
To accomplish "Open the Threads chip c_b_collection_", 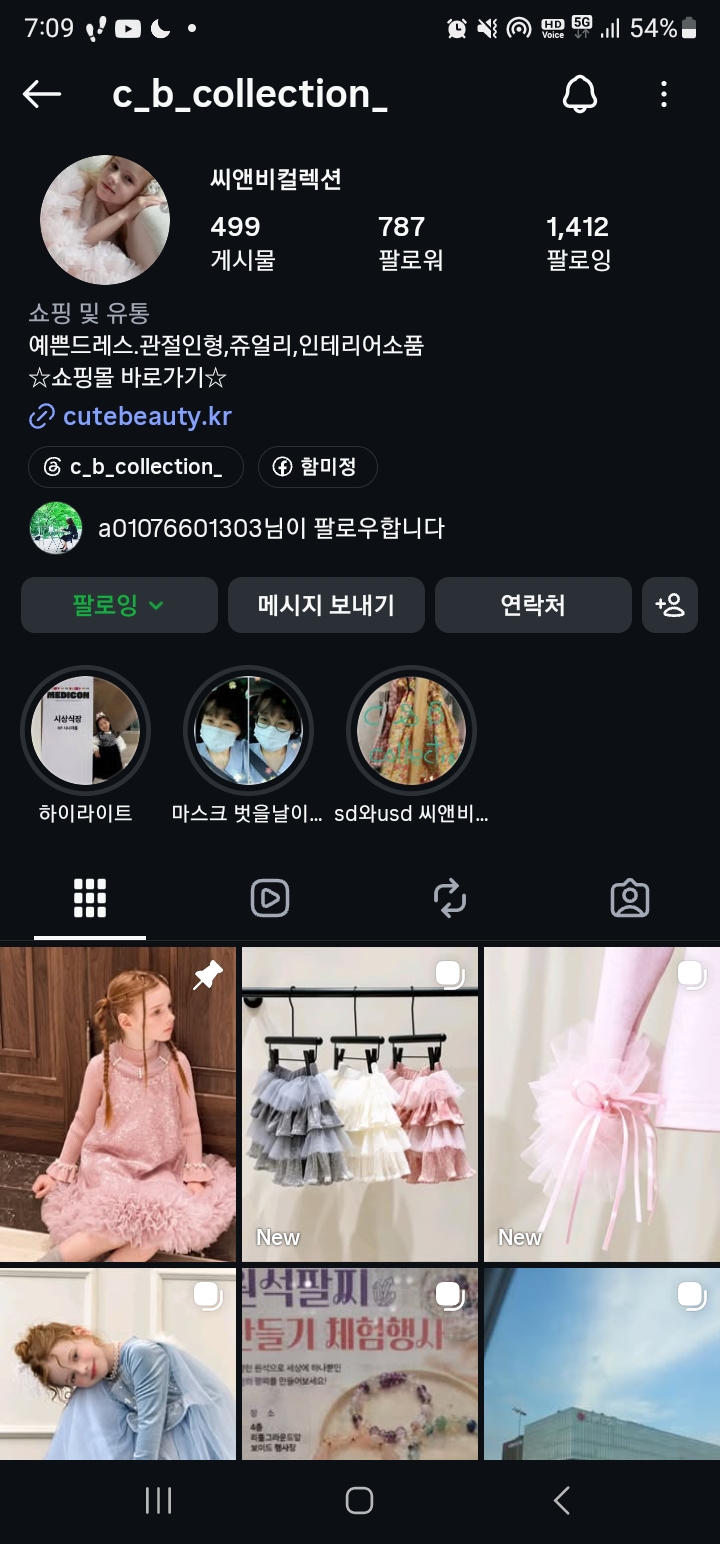I will pyautogui.click(x=136, y=467).
